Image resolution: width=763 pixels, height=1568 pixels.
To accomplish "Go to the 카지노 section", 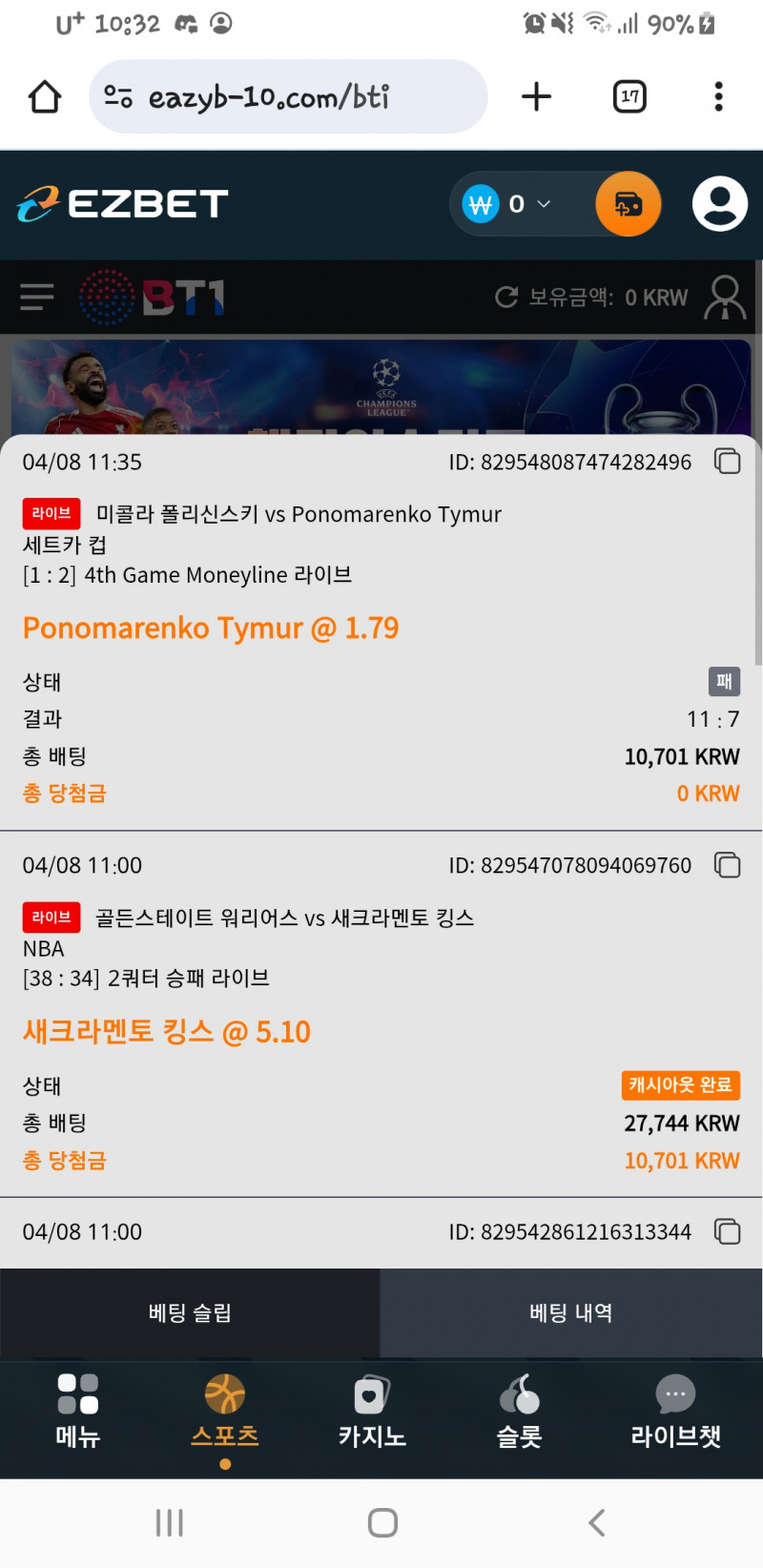I will coord(372,1412).
